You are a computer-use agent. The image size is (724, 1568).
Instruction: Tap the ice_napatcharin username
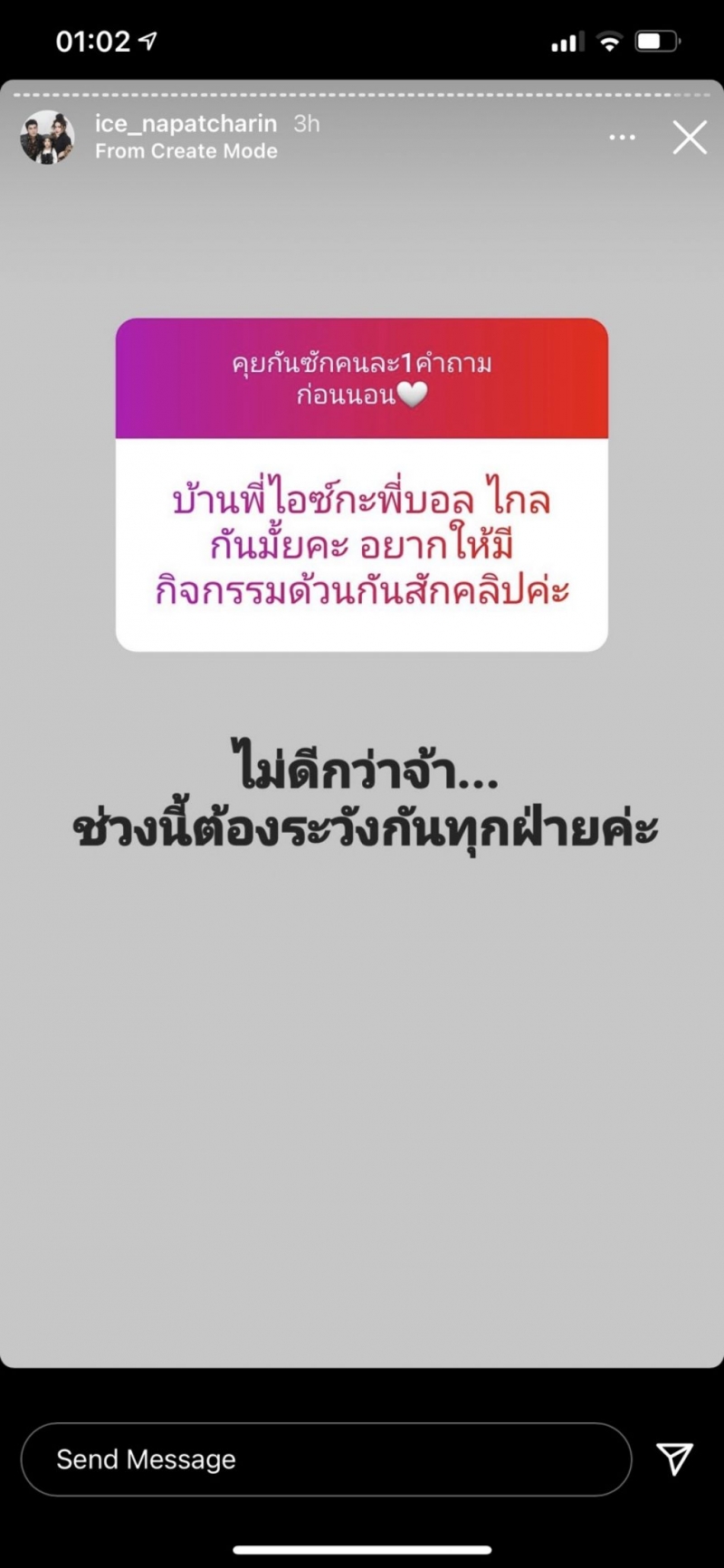tap(186, 124)
